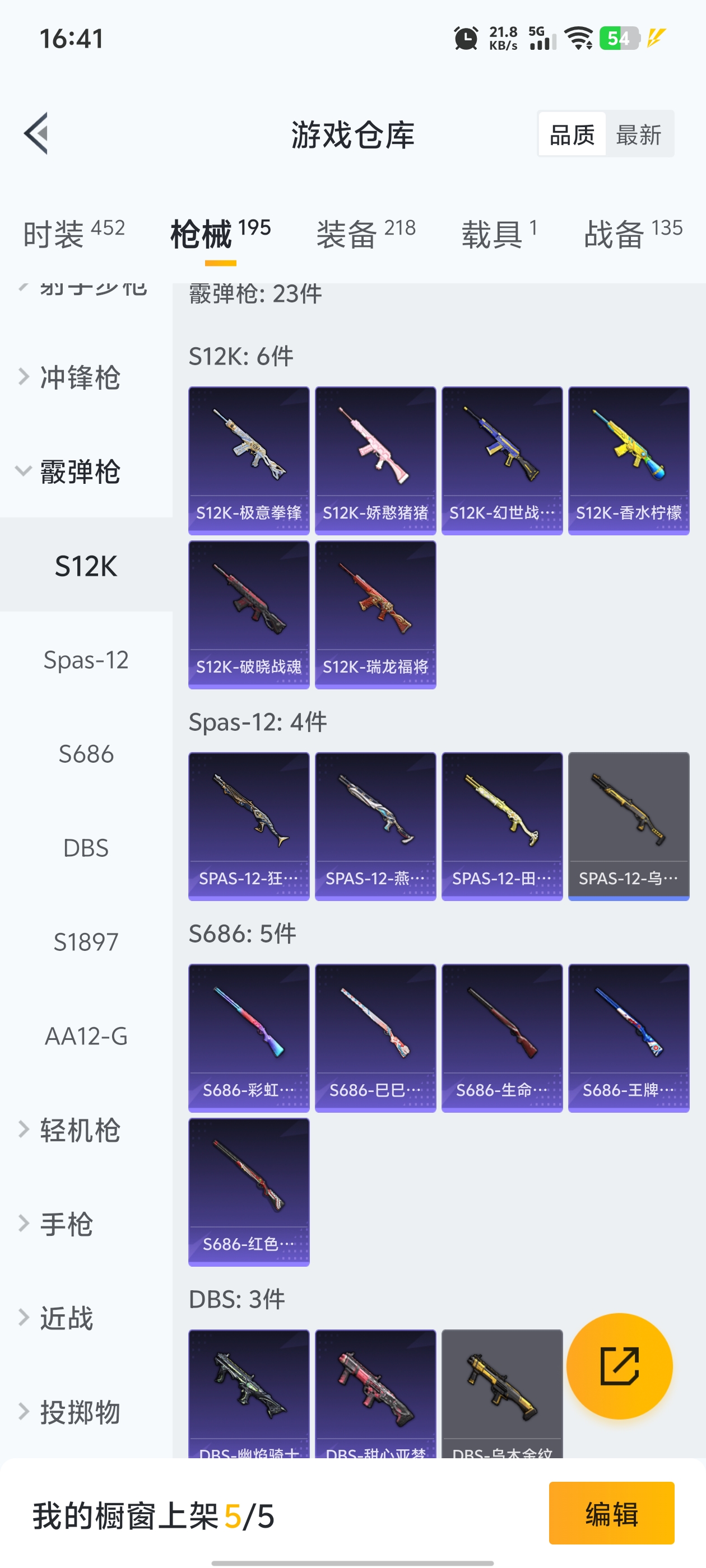Select Spas-12 in the side list

pyautogui.click(x=86, y=660)
